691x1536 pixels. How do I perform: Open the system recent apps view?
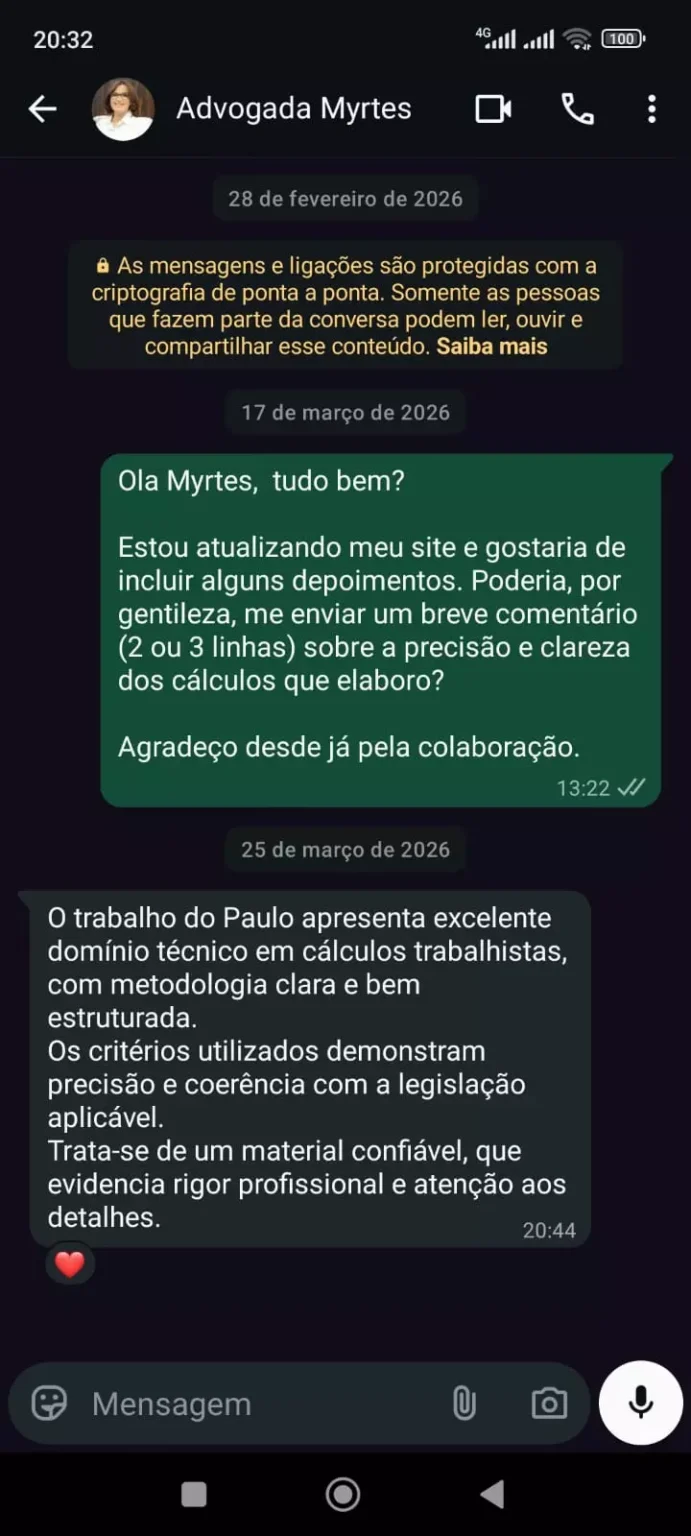click(194, 1494)
